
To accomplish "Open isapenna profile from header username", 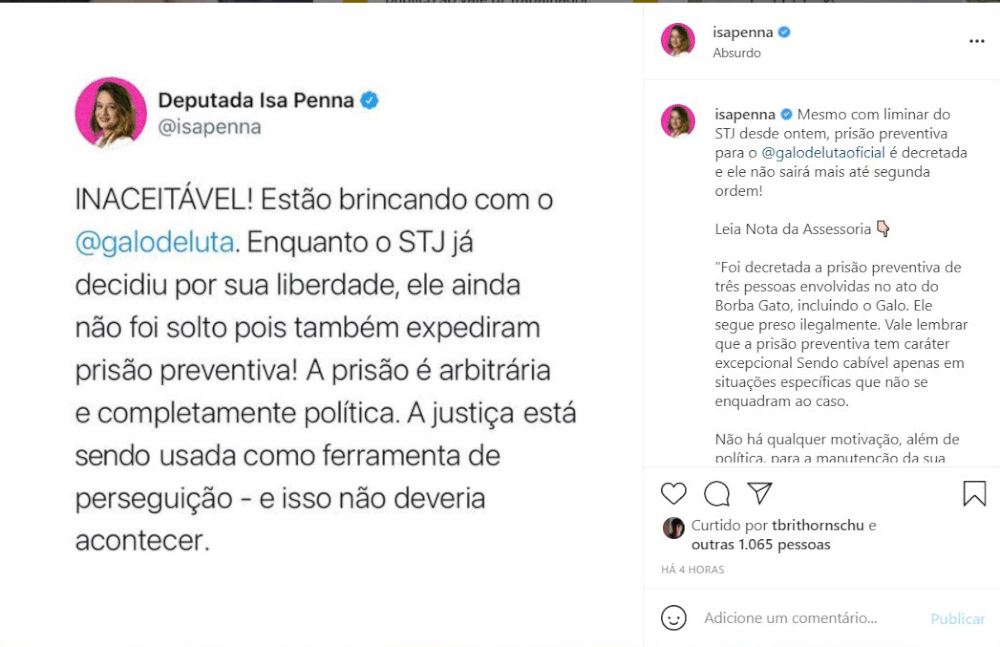I will point(743,32).
